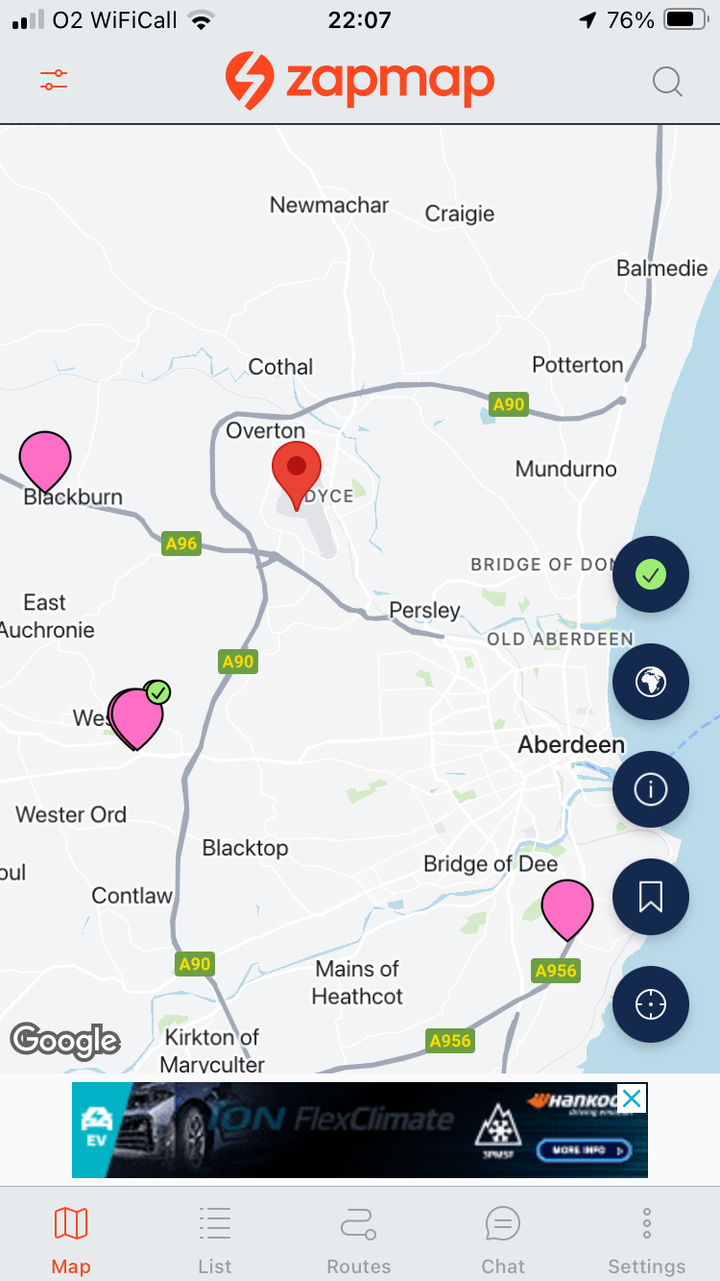Open saved bookmarks button
Viewport: 720px width, 1281px height.
click(651, 897)
